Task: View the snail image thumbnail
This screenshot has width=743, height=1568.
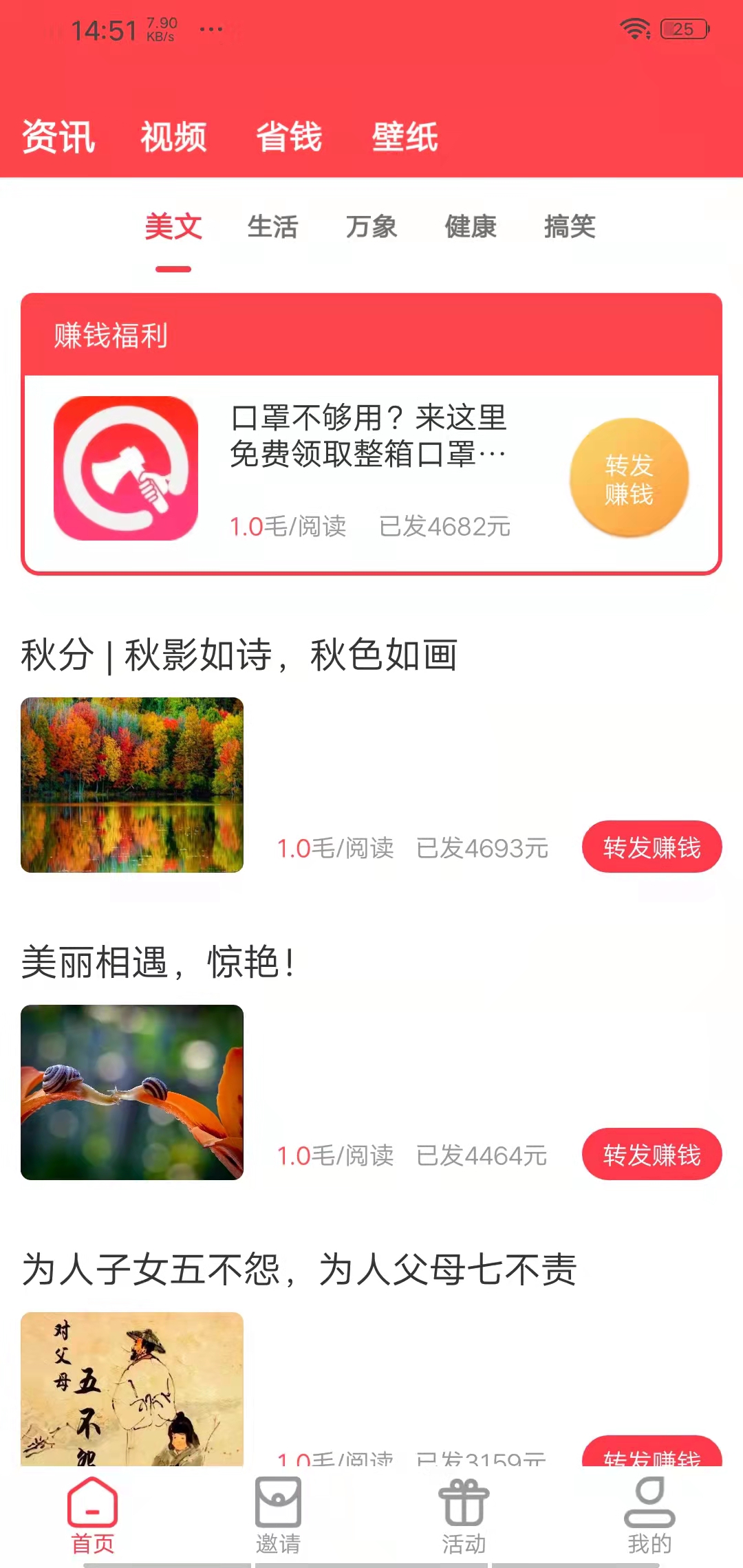Action: pyautogui.click(x=135, y=1095)
